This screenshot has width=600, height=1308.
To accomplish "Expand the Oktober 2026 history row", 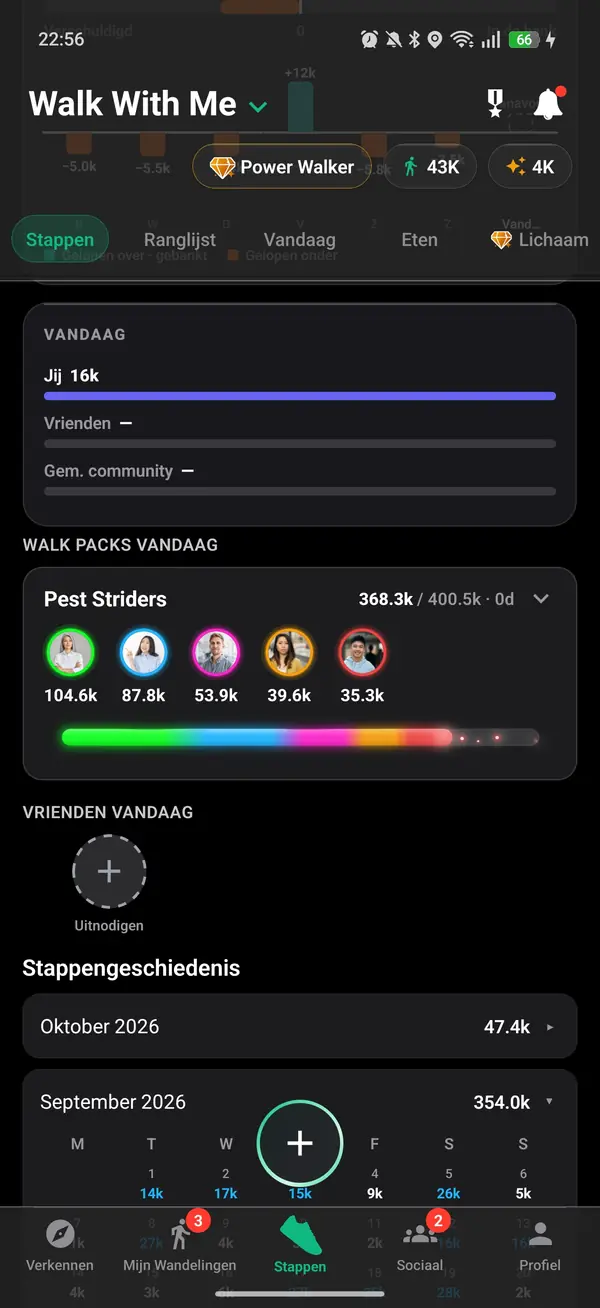I will (300, 1026).
